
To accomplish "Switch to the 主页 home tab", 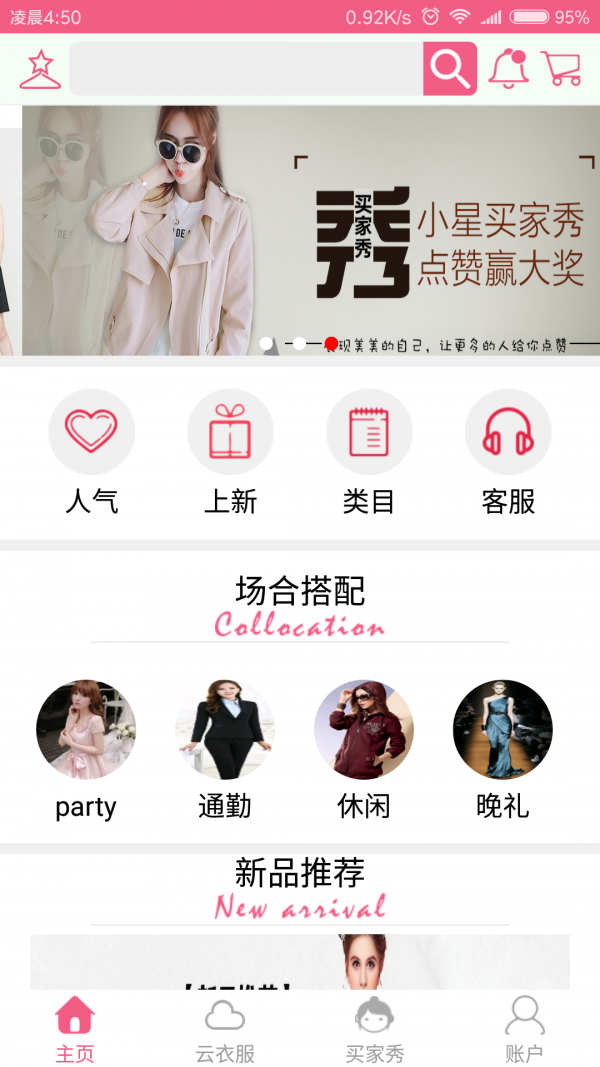I will 75,1030.
